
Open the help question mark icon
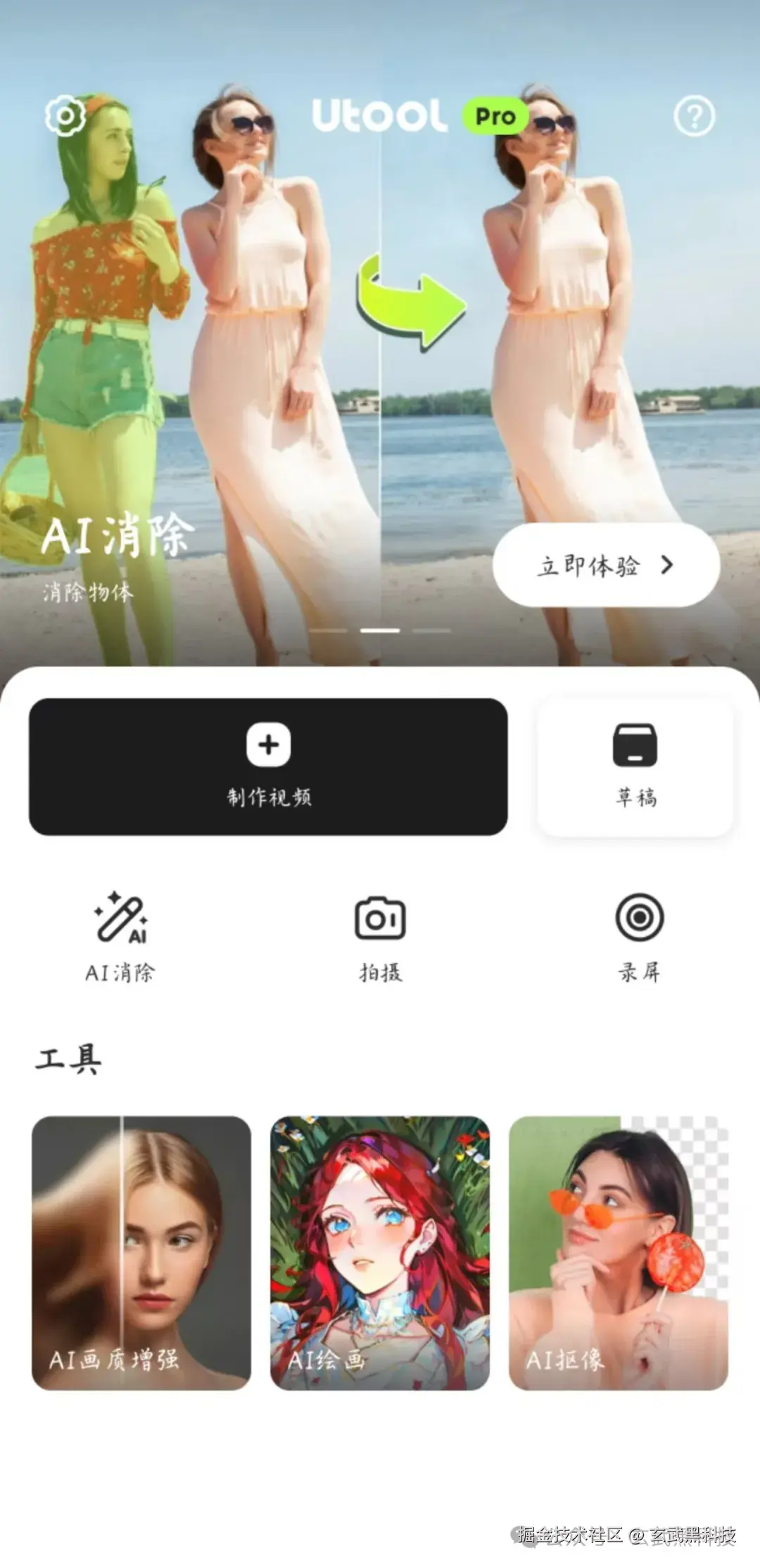click(x=694, y=116)
